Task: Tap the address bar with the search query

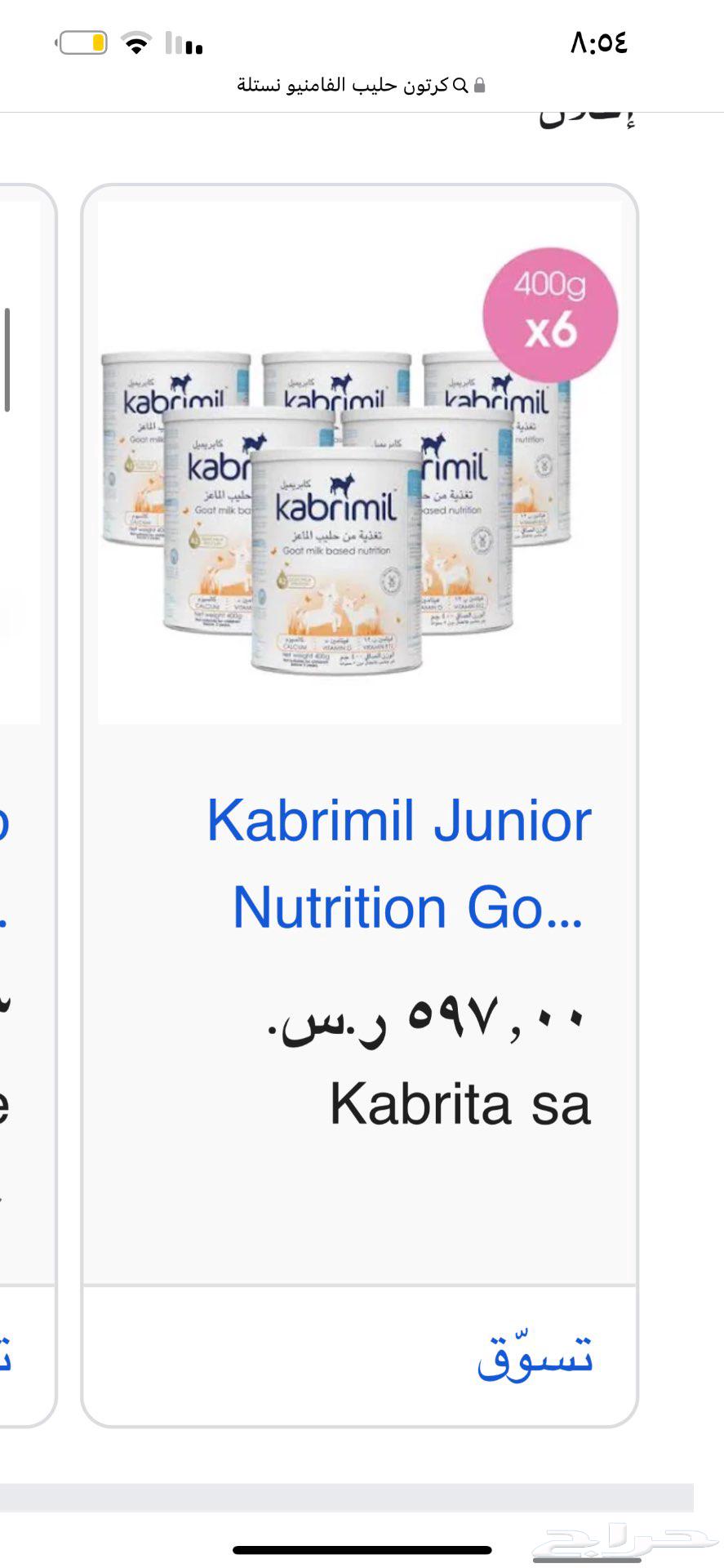Action: pyautogui.click(x=361, y=85)
